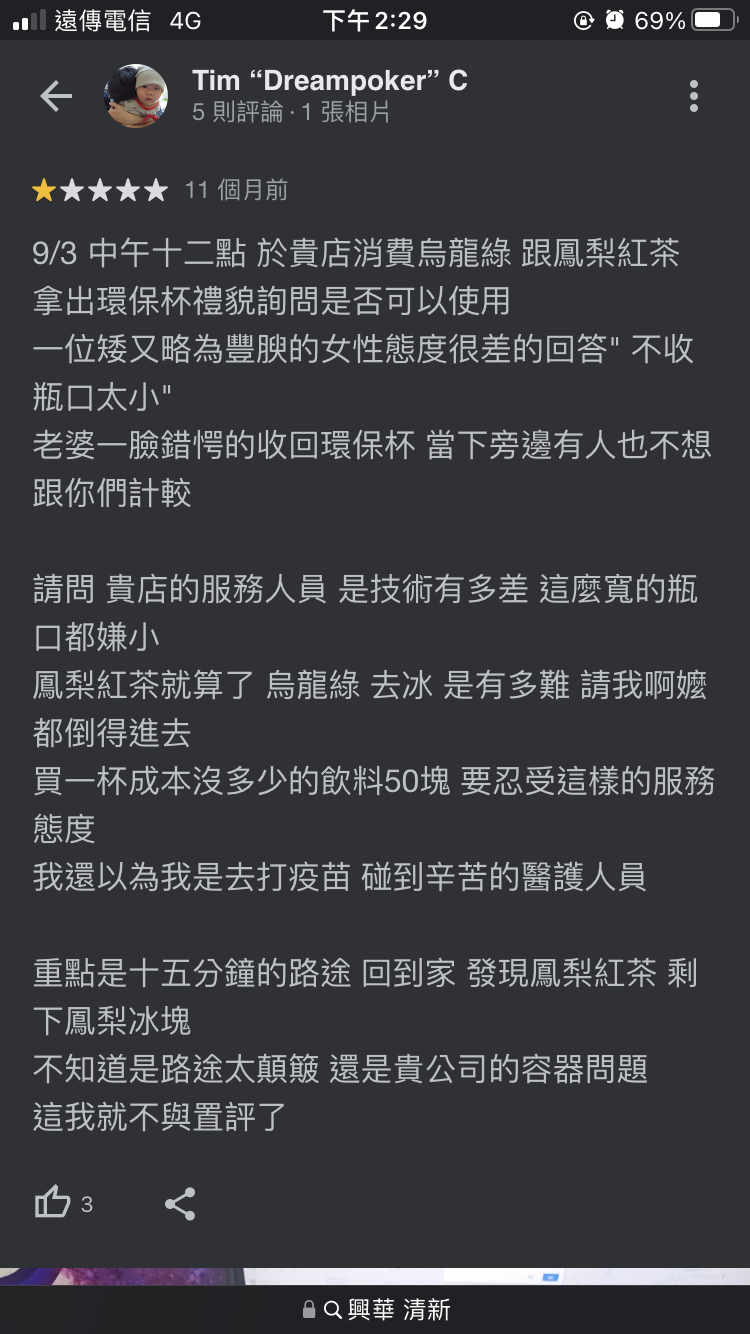750x1334 pixels.
Task: Share this review
Action: click(x=180, y=1203)
